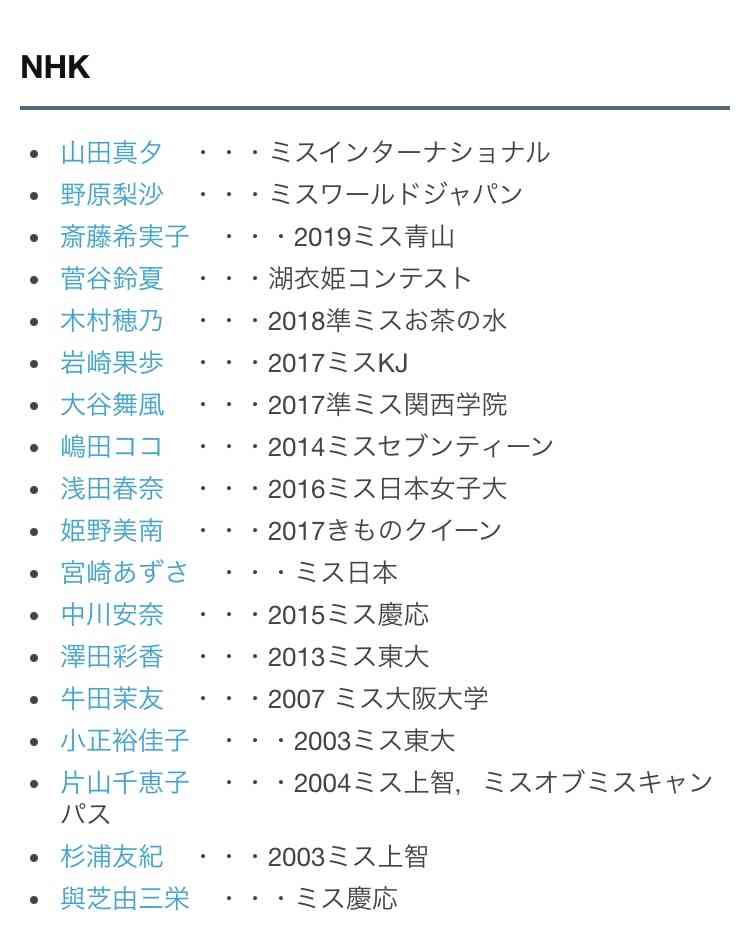Select the 岩崎果歩 link
The width and height of the screenshot is (750, 949).
(x=111, y=363)
